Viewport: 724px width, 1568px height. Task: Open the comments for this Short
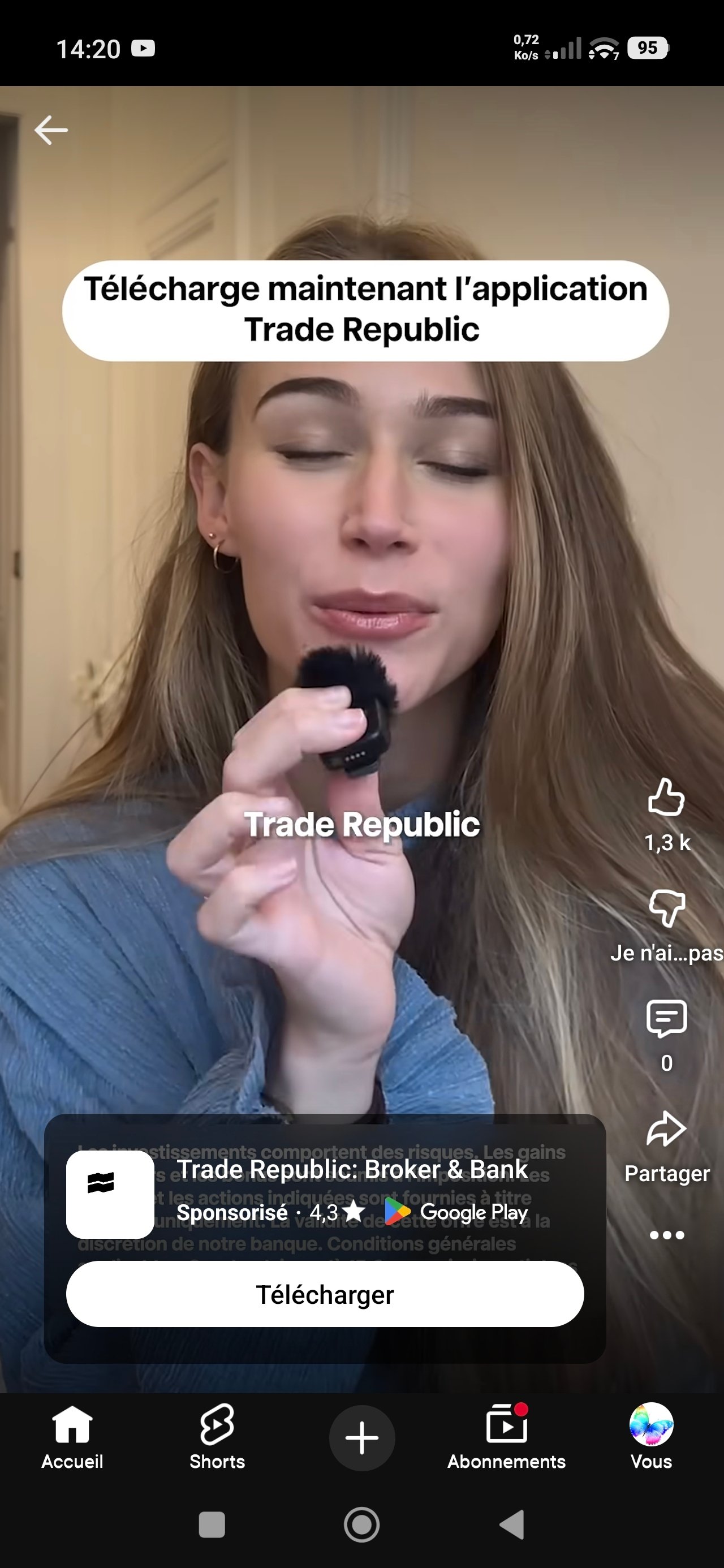pyautogui.click(x=666, y=1018)
